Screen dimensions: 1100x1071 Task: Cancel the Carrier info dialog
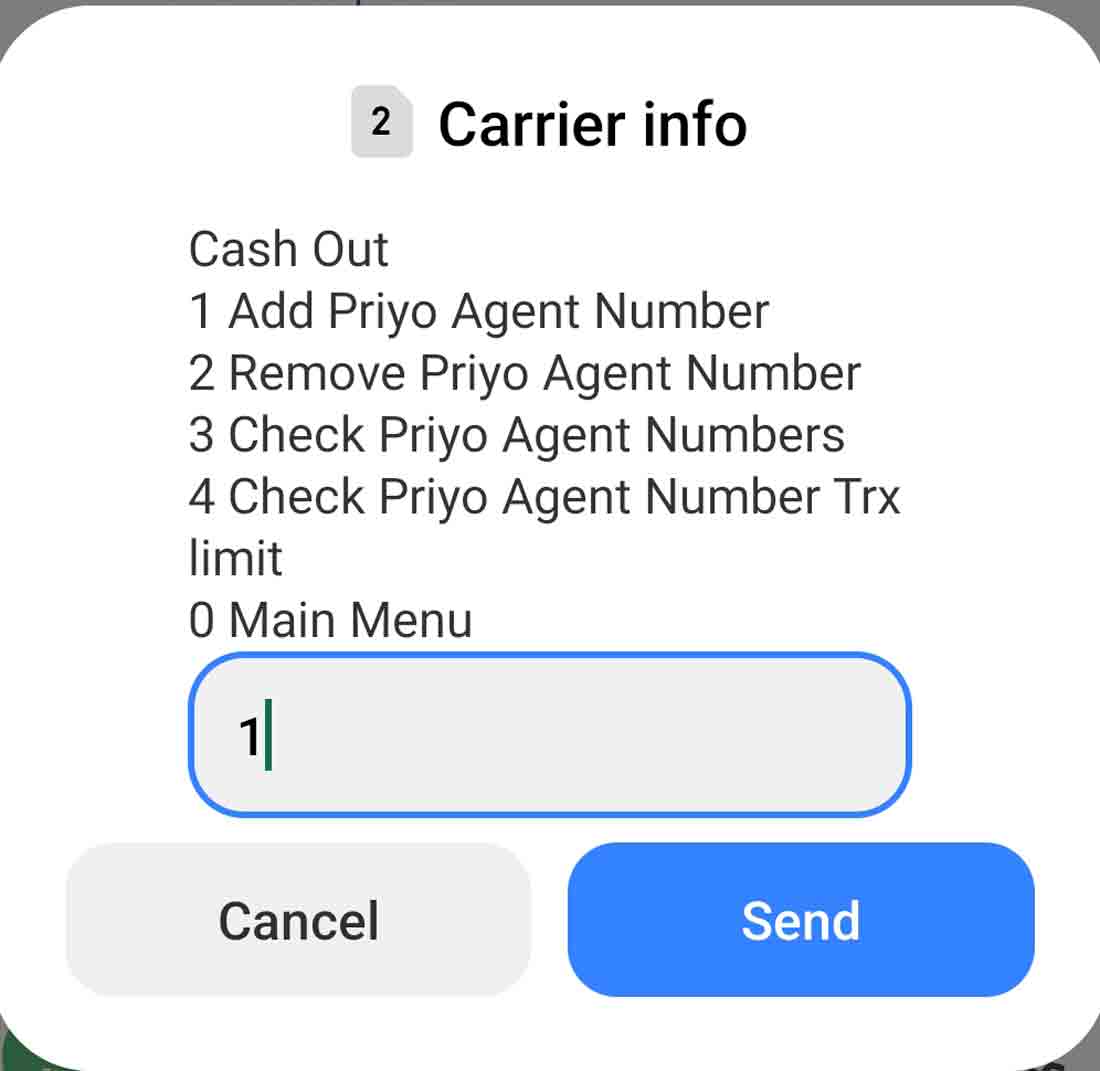(298, 919)
